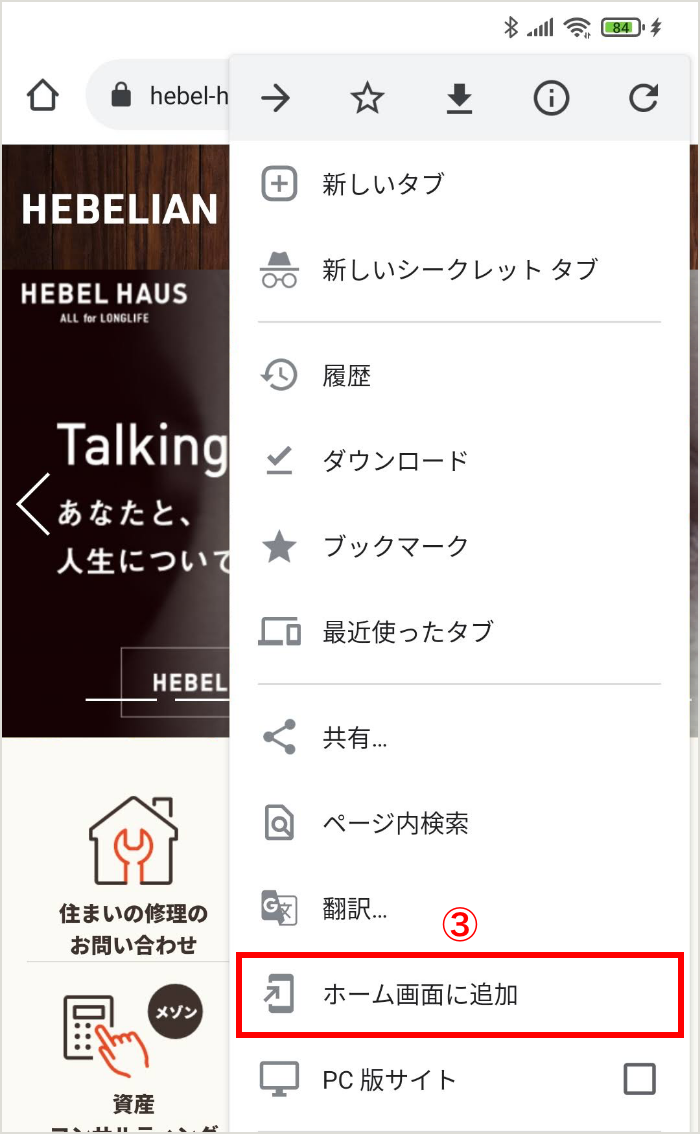Check the PC 版サイト checkbox
700x1134 pixels.
[x=639, y=1080]
